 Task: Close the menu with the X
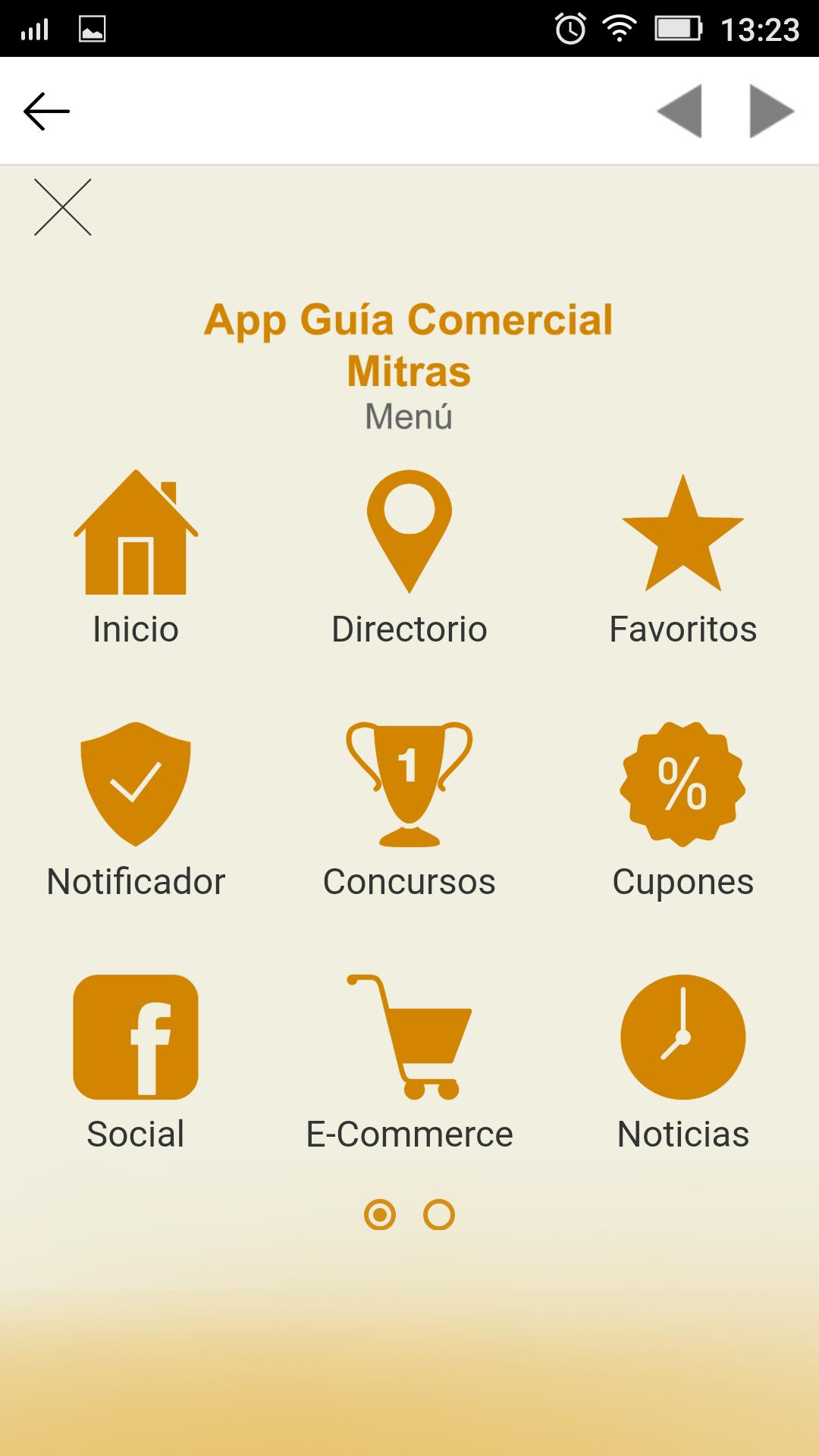pyautogui.click(x=63, y=207)
